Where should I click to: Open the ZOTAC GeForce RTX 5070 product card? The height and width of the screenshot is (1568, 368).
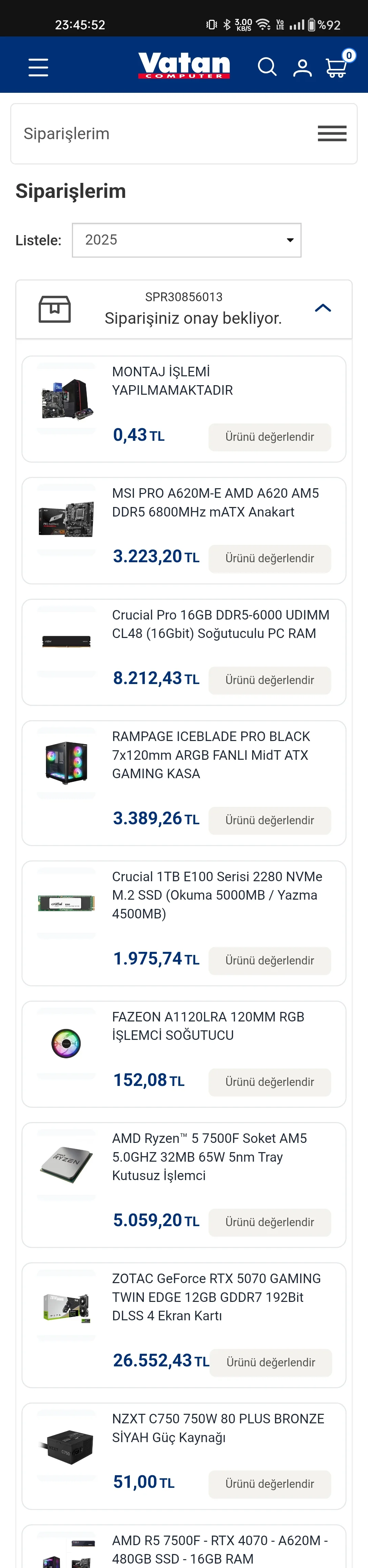click(x=215, y=1296)
